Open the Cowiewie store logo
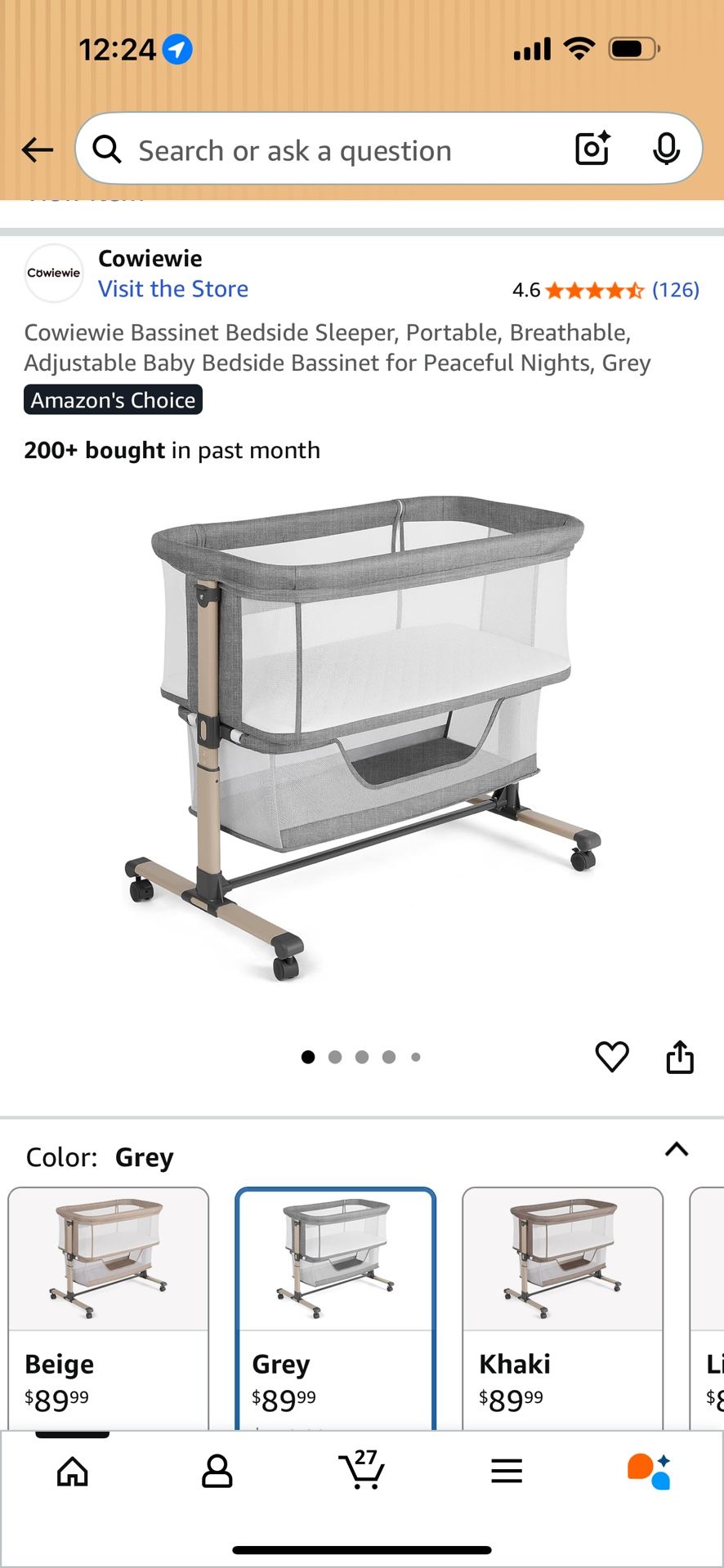Screen dimensions: 724x1568 click(x=53, y=273)
